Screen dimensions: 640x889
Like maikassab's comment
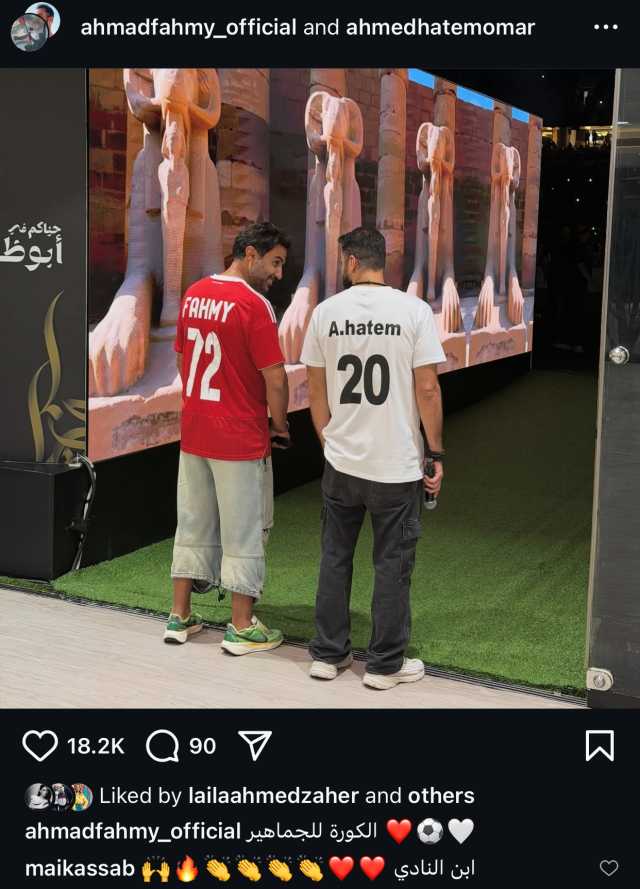(x=608, y=868)
